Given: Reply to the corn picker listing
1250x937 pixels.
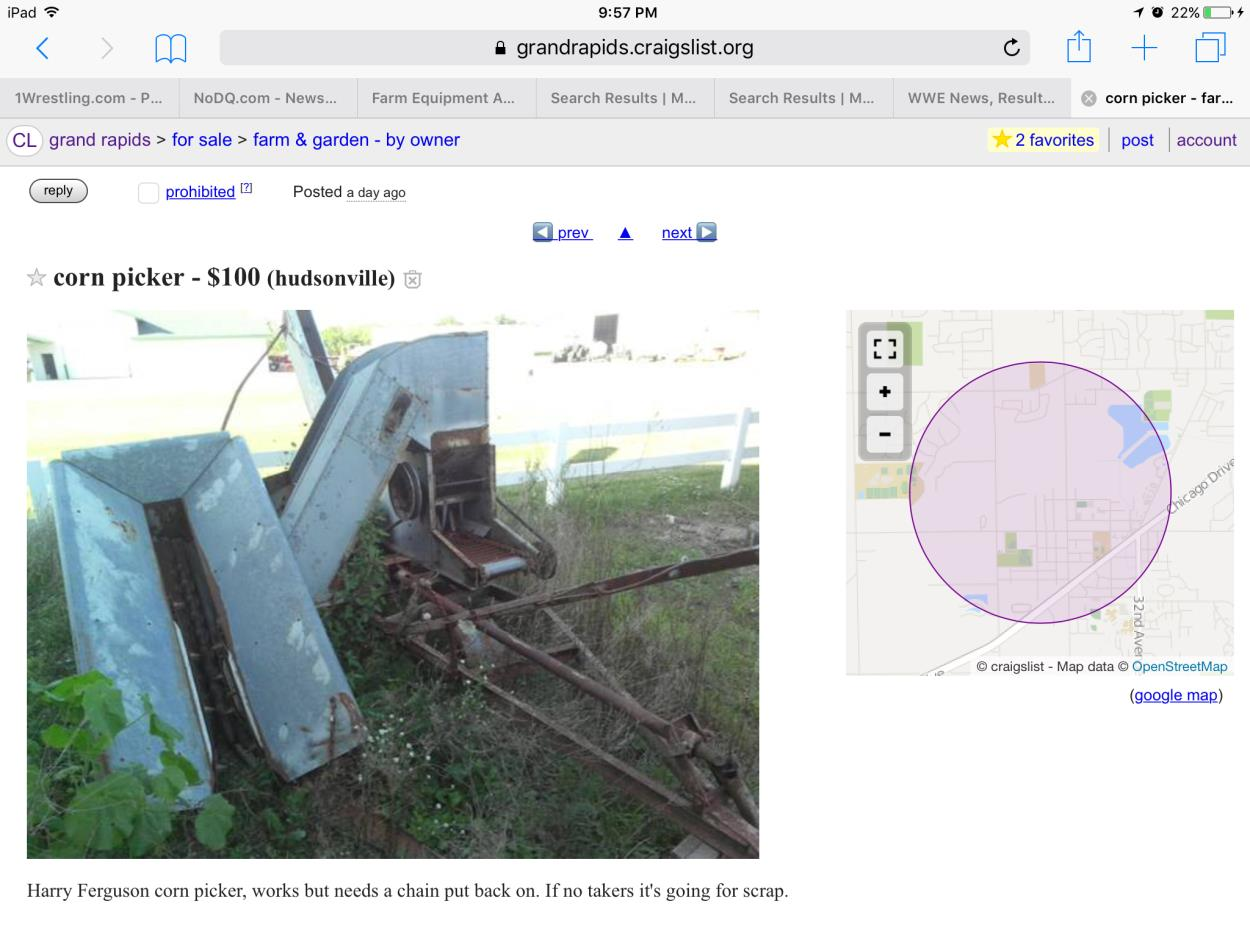Looking at the screenshot, I should pyautogui.click(x=58, y=191).
